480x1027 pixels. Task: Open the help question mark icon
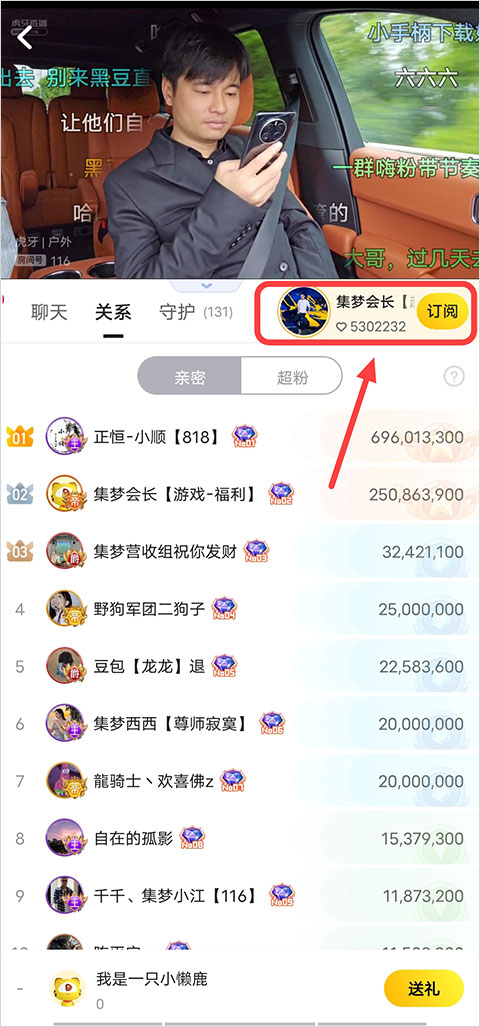click(x=454, y=376)
